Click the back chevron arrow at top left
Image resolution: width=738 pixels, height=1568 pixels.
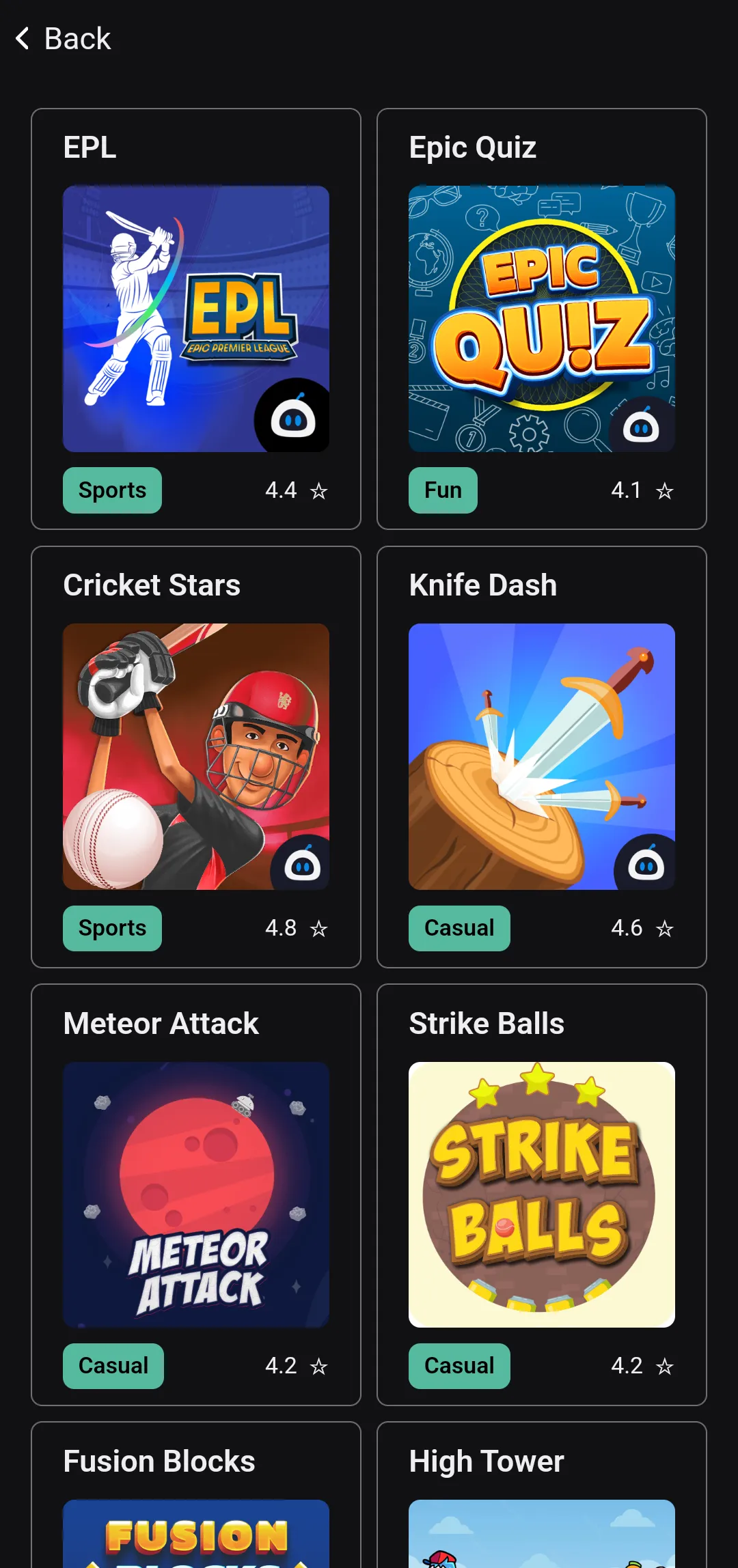[x=22, y=38]
